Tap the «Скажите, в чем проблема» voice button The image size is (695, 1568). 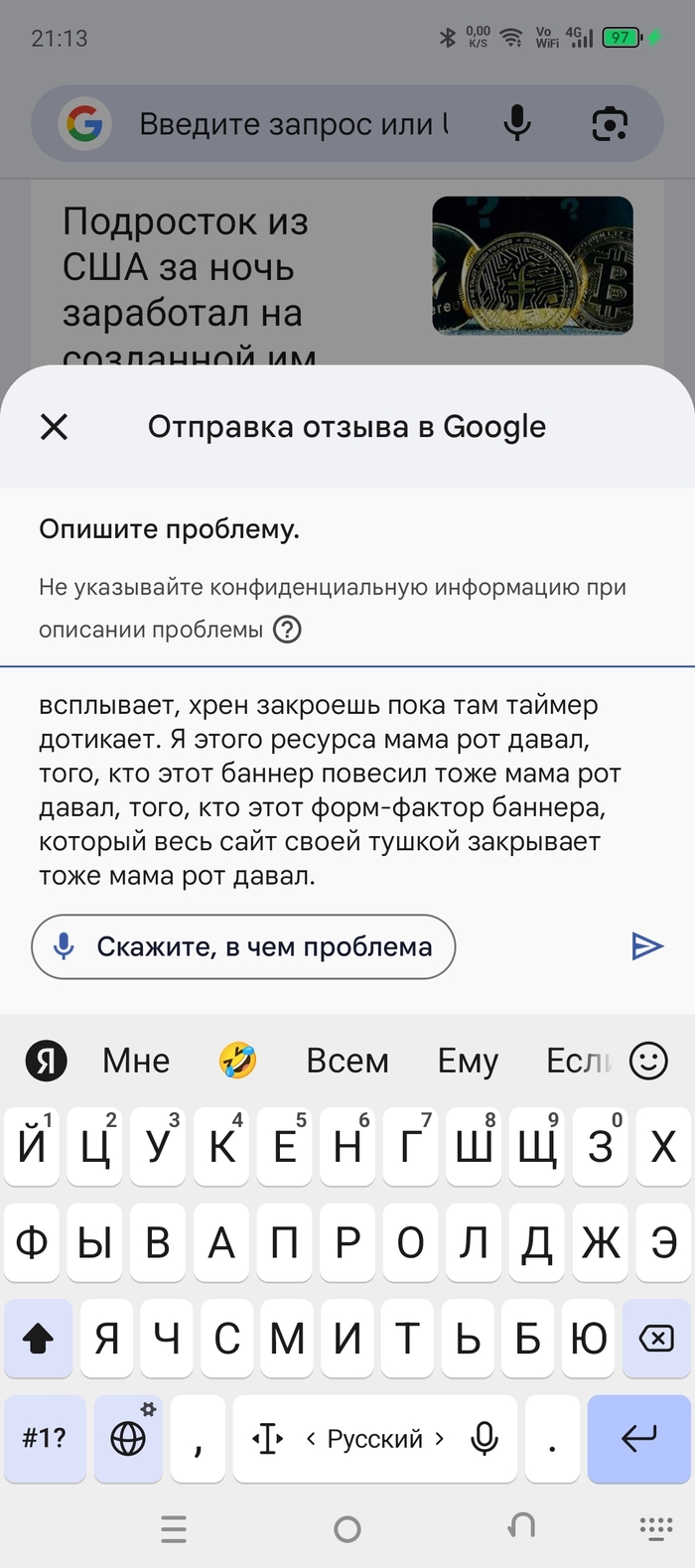coord(243,946)
